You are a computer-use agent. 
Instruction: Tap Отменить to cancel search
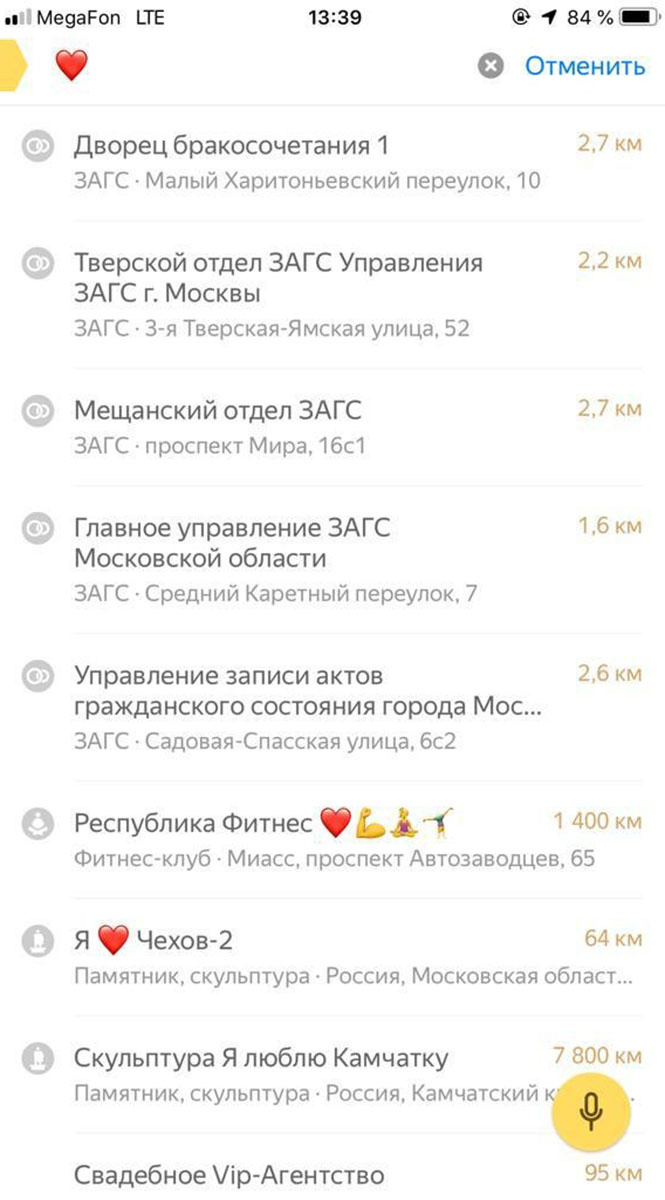coord(585,67)
